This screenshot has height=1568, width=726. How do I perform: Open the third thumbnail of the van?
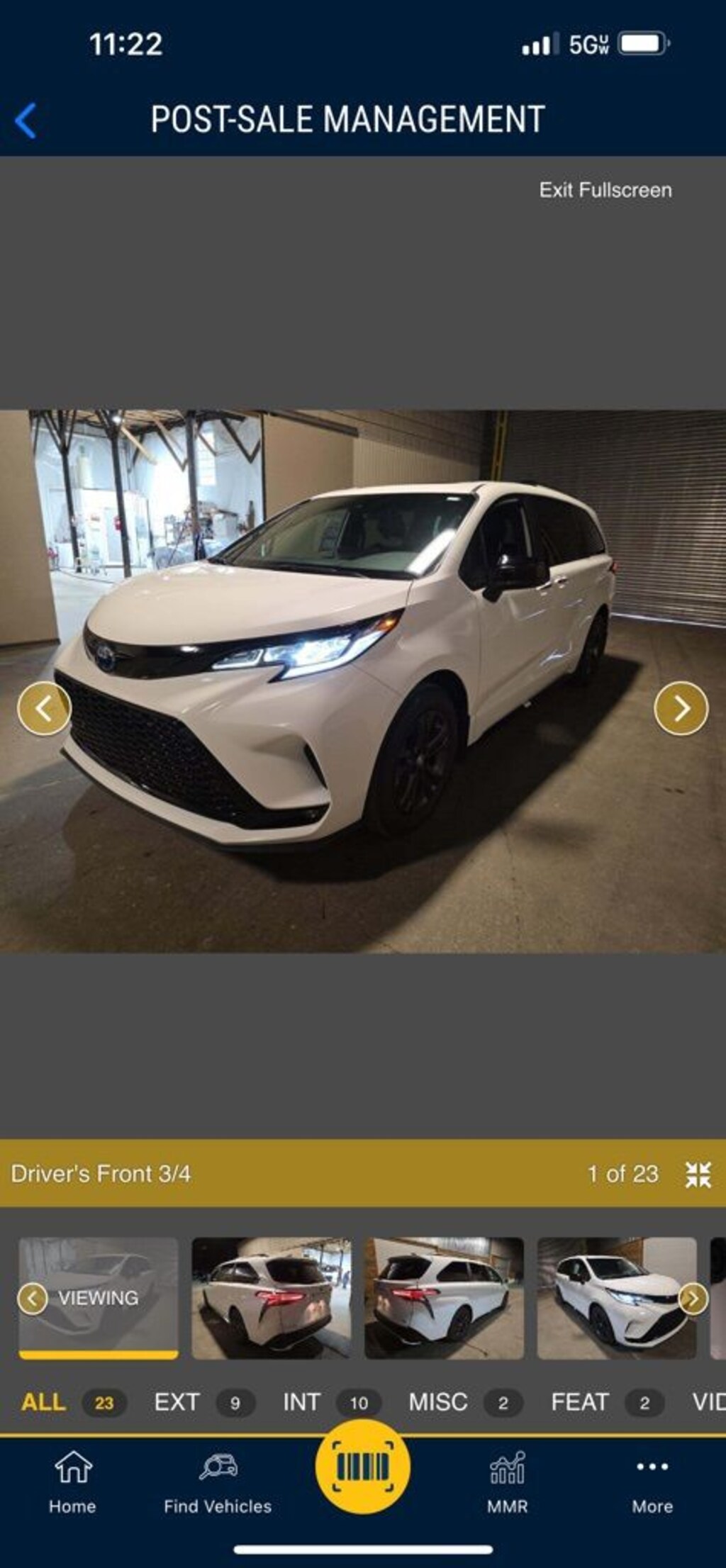pos(444,1298)
